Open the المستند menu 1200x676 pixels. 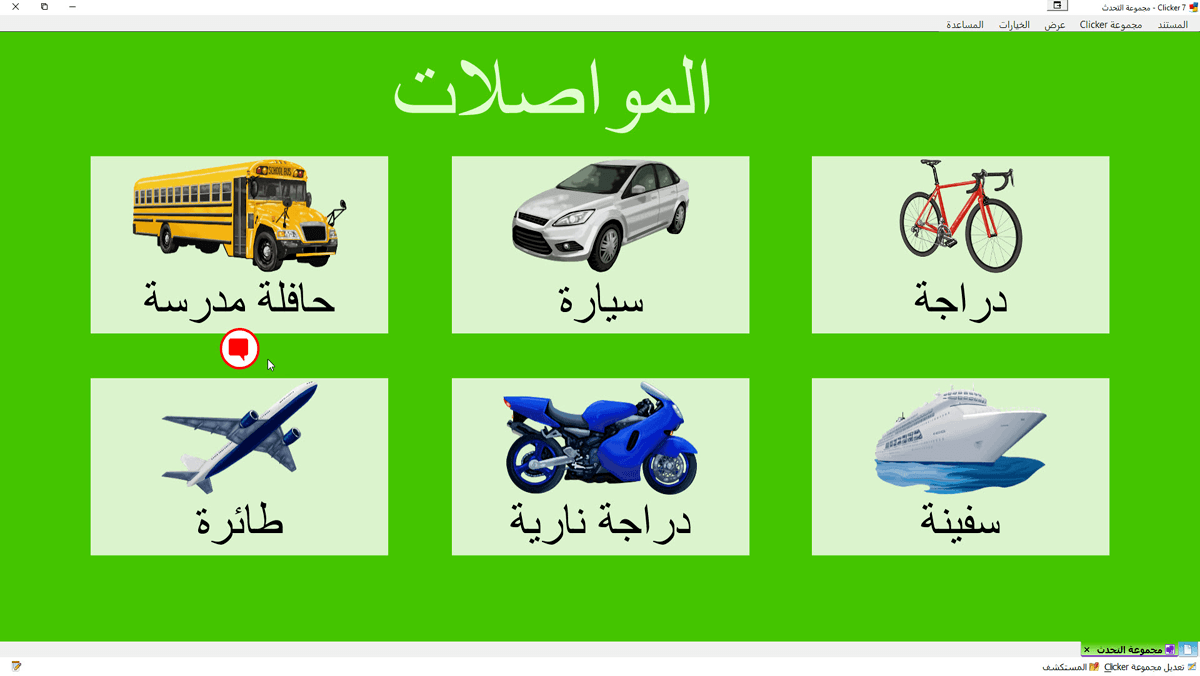click(x=1172, y=25)
